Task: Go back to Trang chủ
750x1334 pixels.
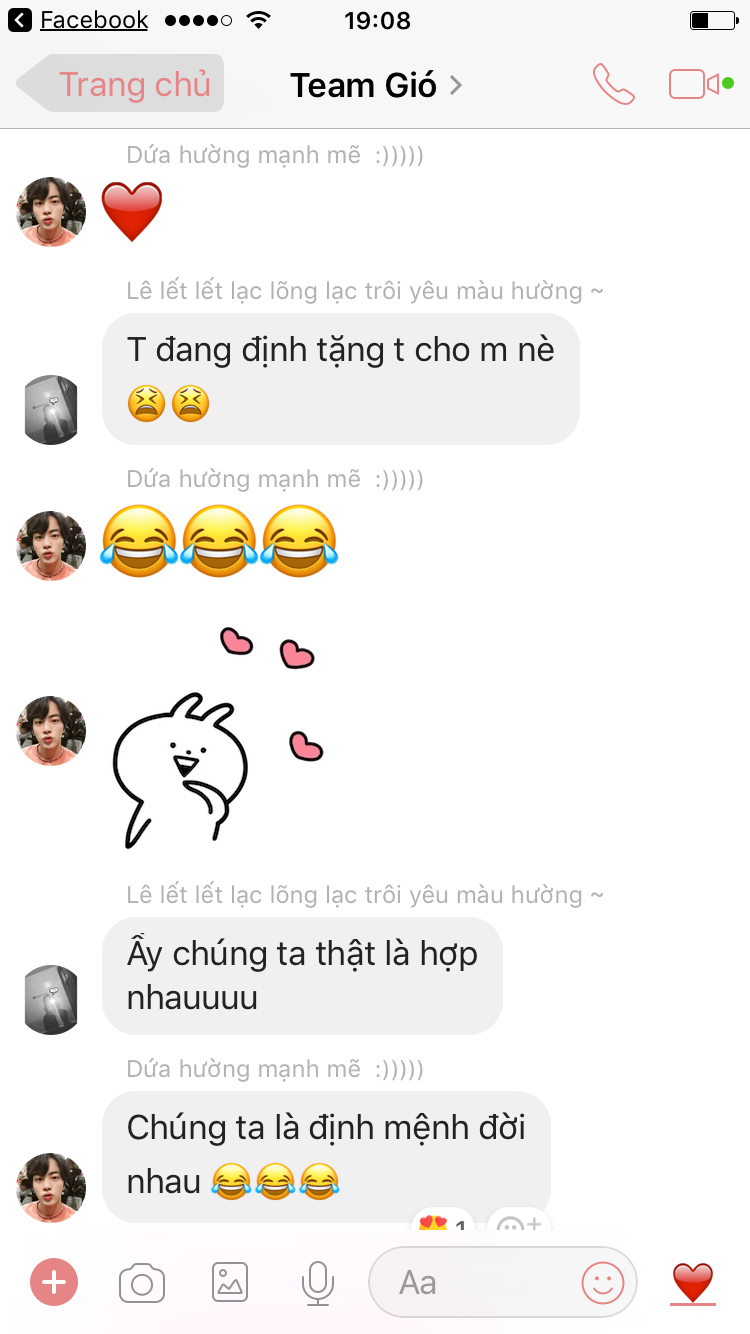Action: (x=120, y=84)
